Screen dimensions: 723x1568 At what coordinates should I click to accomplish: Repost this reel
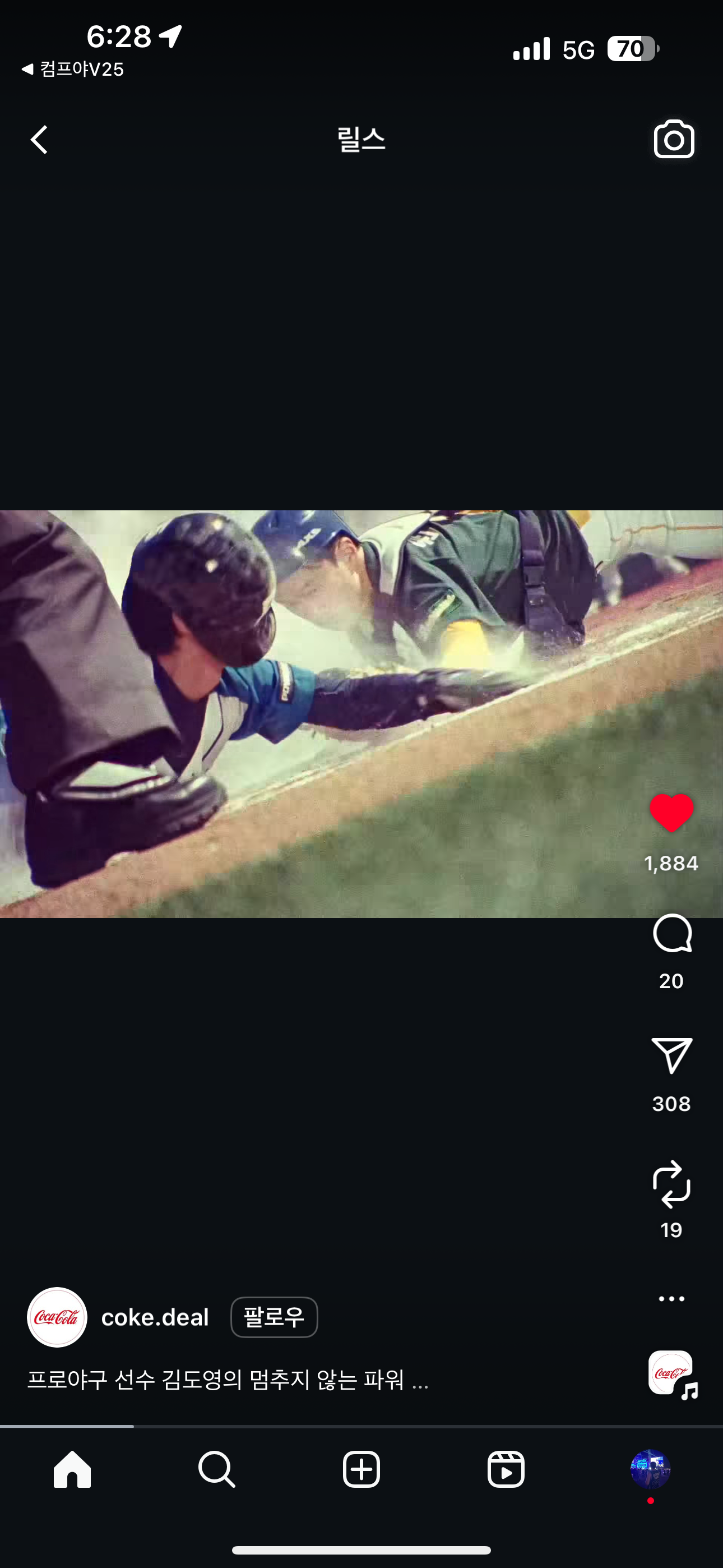tap(671, 1184)
